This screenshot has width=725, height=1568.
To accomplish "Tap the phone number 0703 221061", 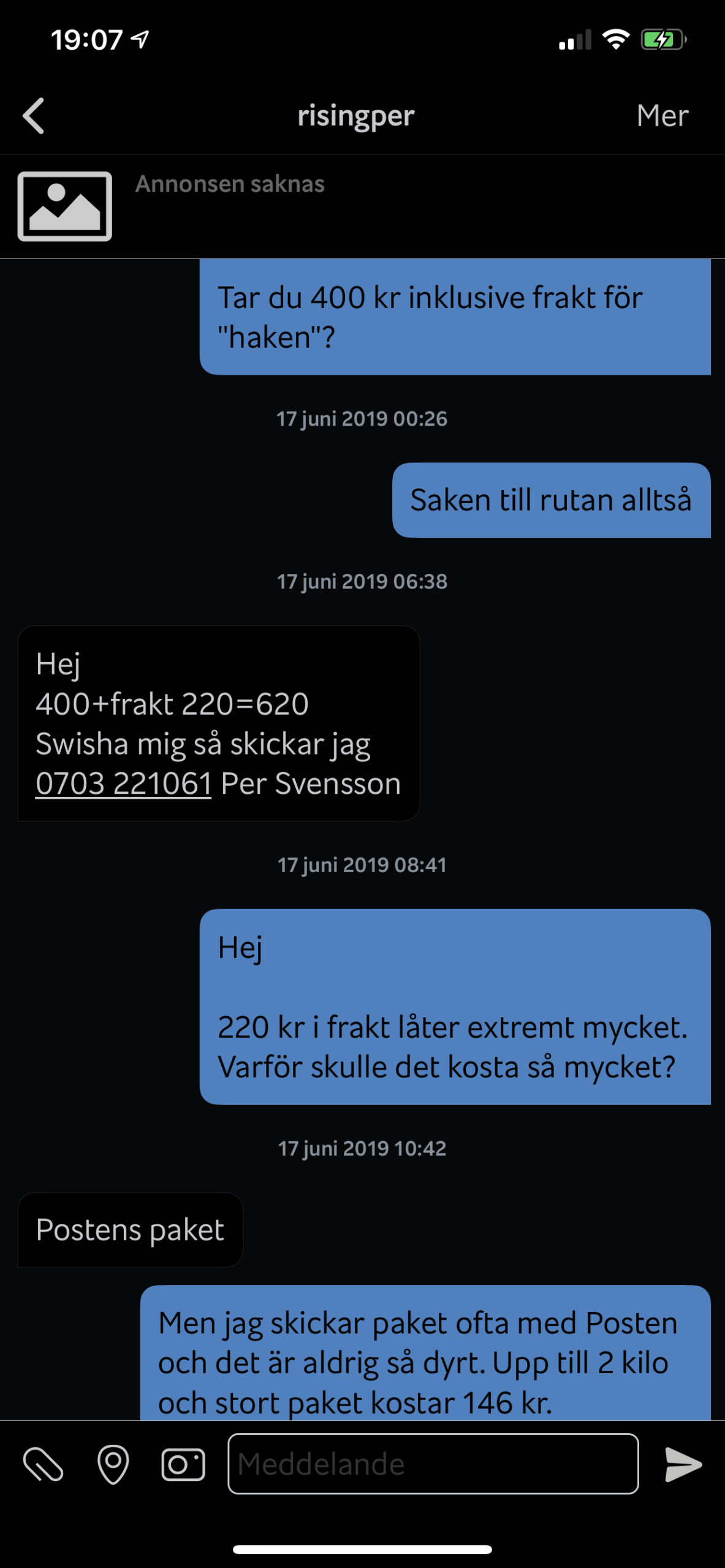I will (x=123, y=783).
